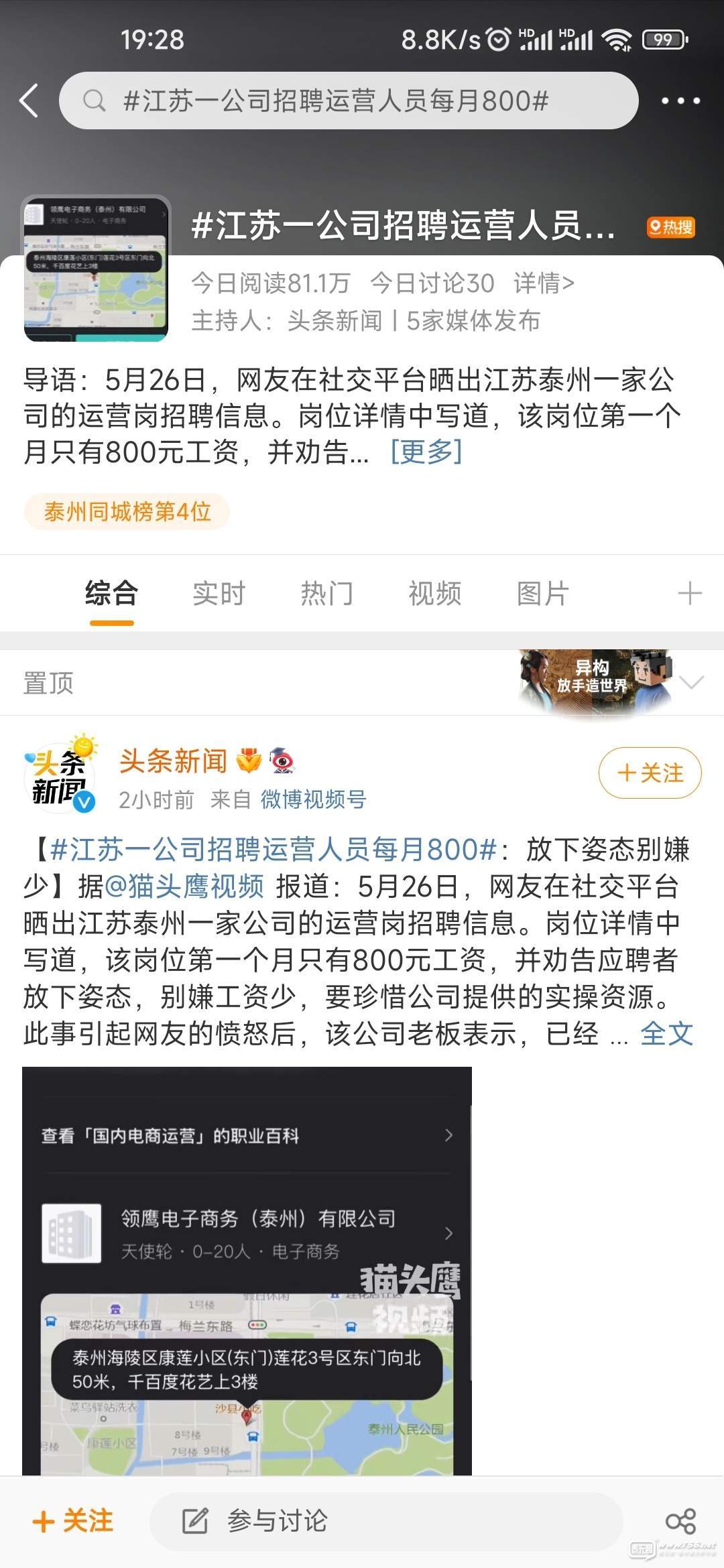The width and height of the screenshot is (724, 1568).
Task: Open the three-dot overflow menu
Action: point(680,101)
